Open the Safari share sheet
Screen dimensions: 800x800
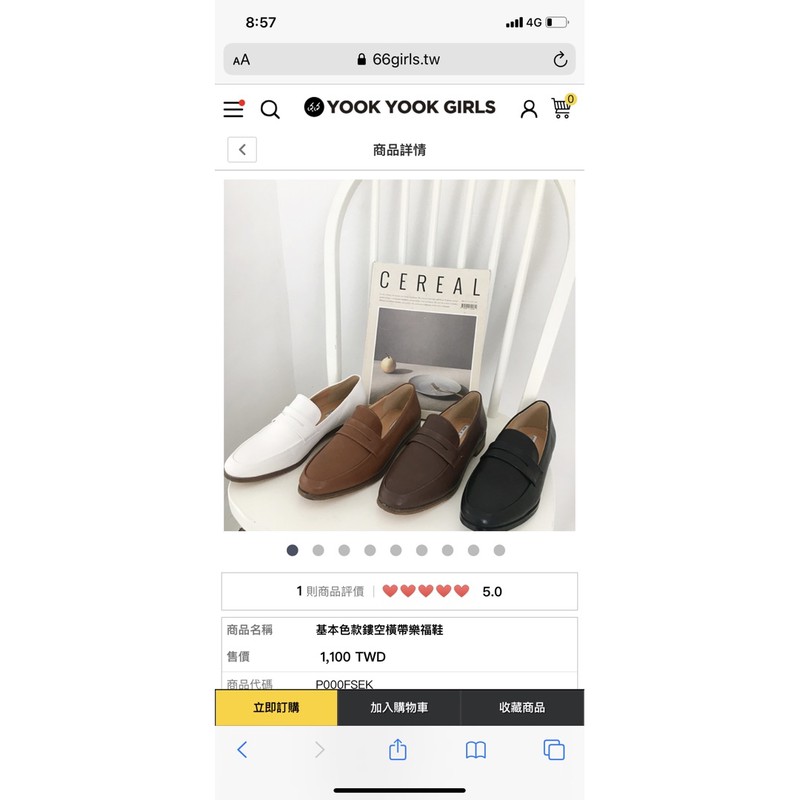coord(398,749)
